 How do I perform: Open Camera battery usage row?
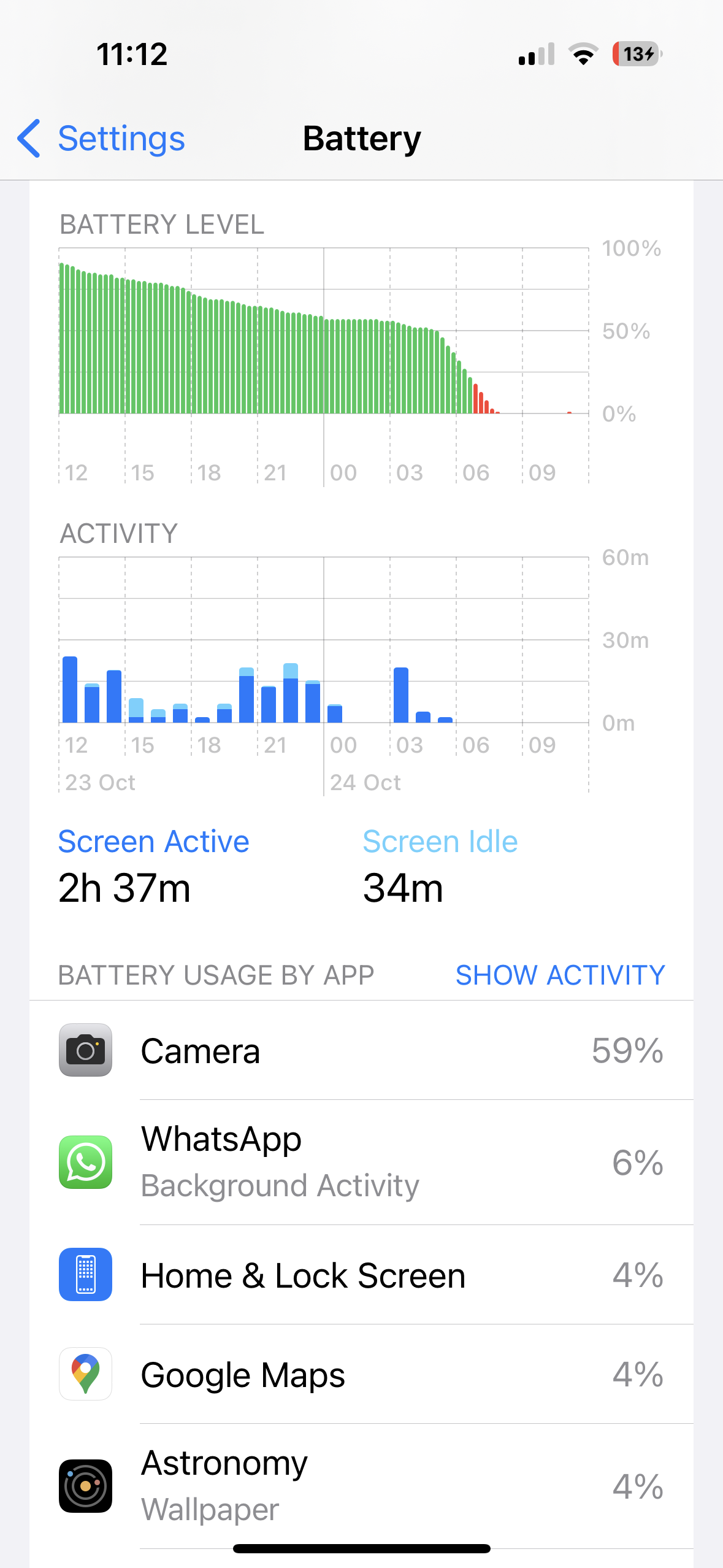coord(361,1050)
